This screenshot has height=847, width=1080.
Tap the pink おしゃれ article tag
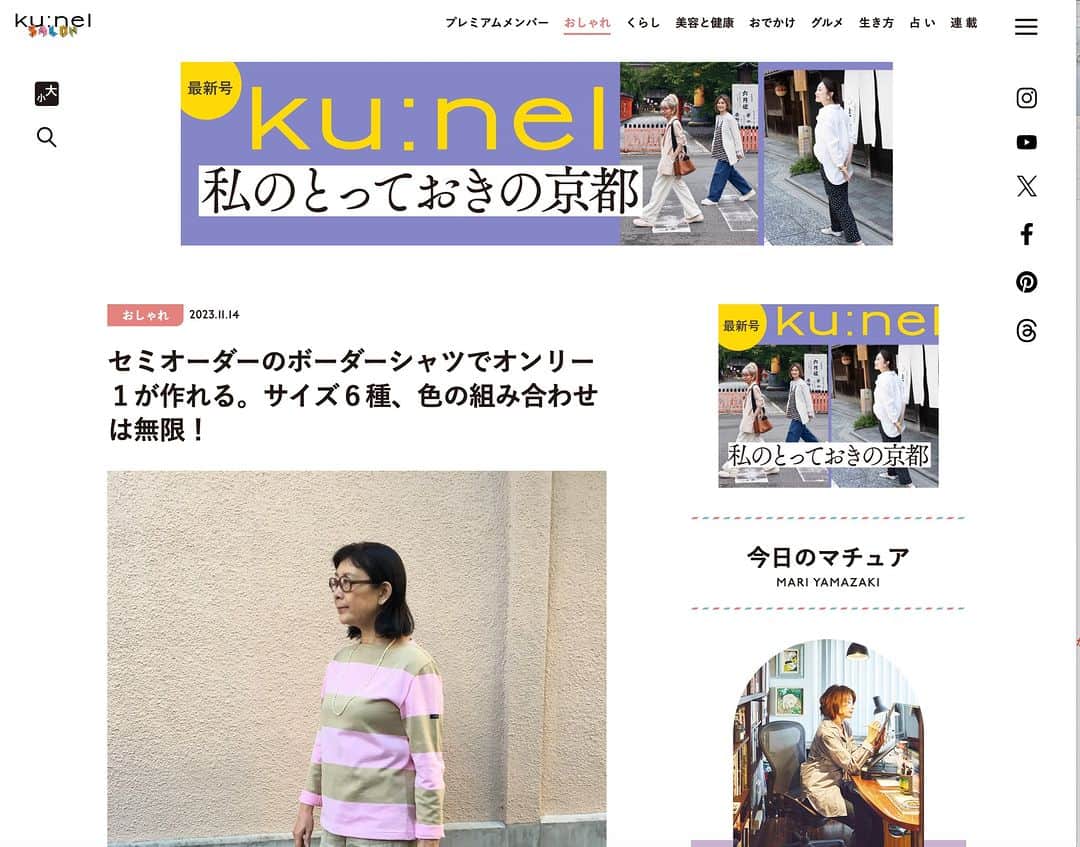(x=145, y=315)
